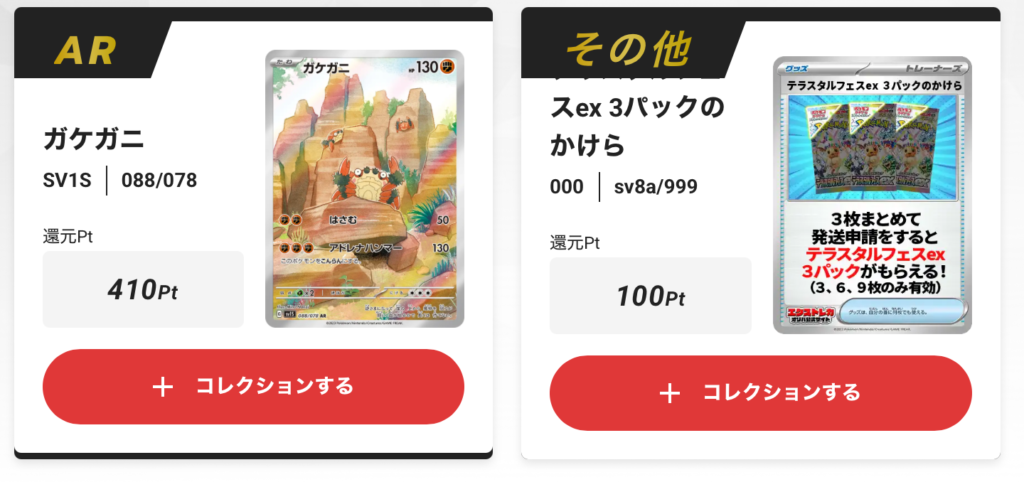Collect the テラスタルフェスex 3パックのかけら card

point(760,393)
